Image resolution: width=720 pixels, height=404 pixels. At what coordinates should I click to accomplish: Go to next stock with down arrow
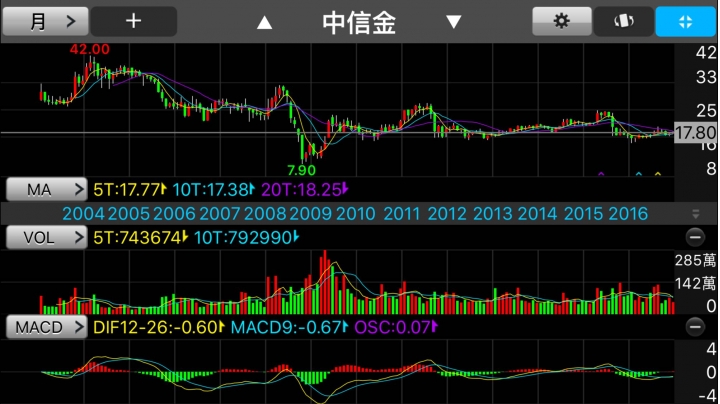453,22
